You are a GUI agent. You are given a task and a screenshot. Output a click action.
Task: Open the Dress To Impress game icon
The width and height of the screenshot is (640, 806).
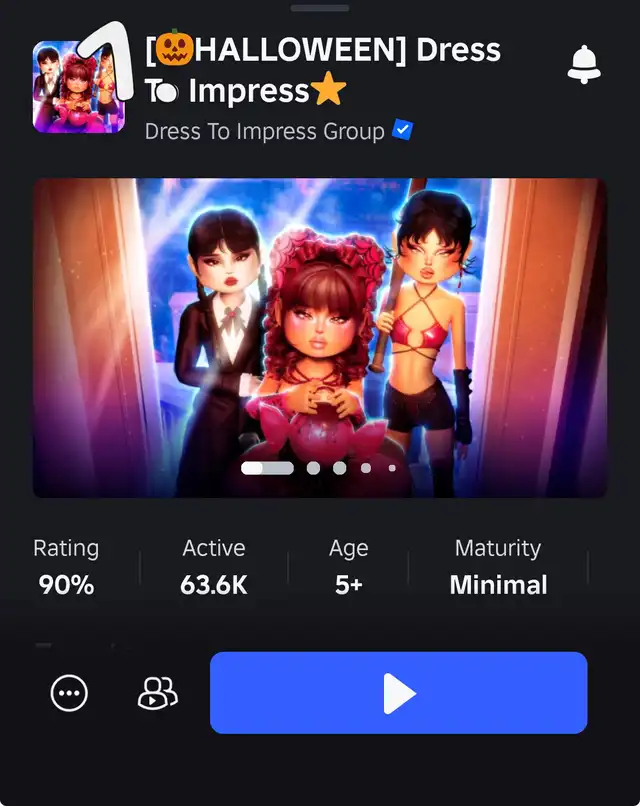(78, 87)
